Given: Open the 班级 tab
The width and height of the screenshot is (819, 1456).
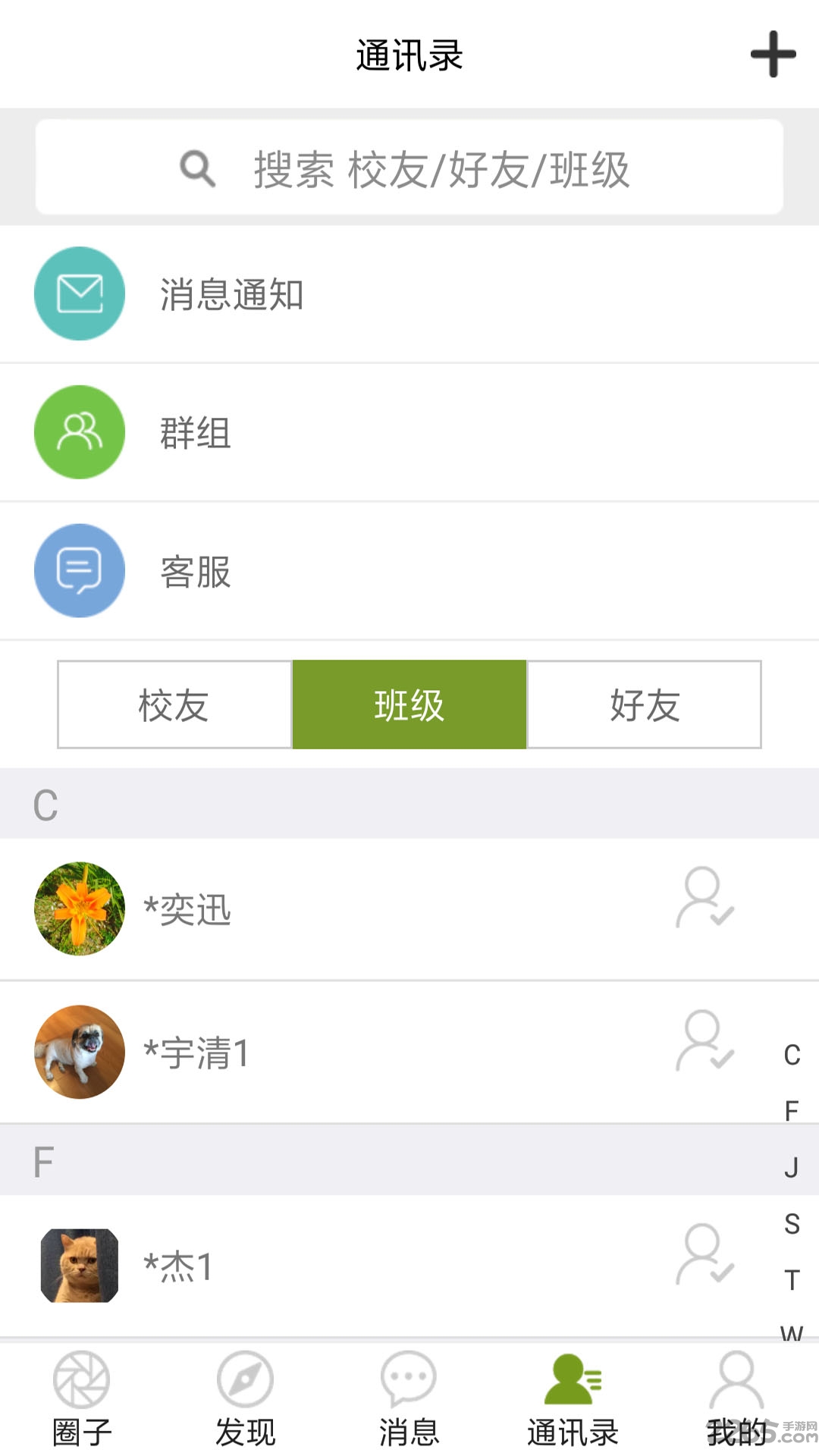Looking at the screenshot, I should [409, 704].
